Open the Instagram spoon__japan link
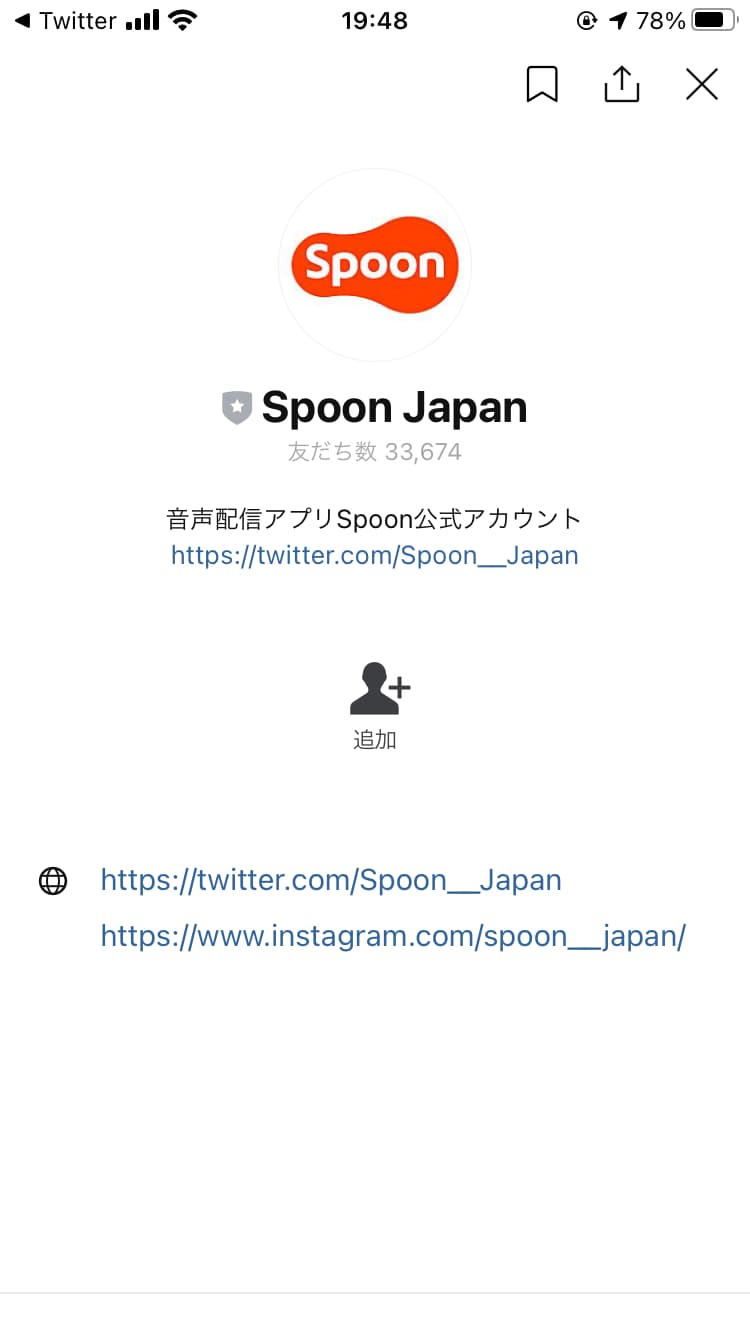This screenshot has width=750, height=1334. 392,935
